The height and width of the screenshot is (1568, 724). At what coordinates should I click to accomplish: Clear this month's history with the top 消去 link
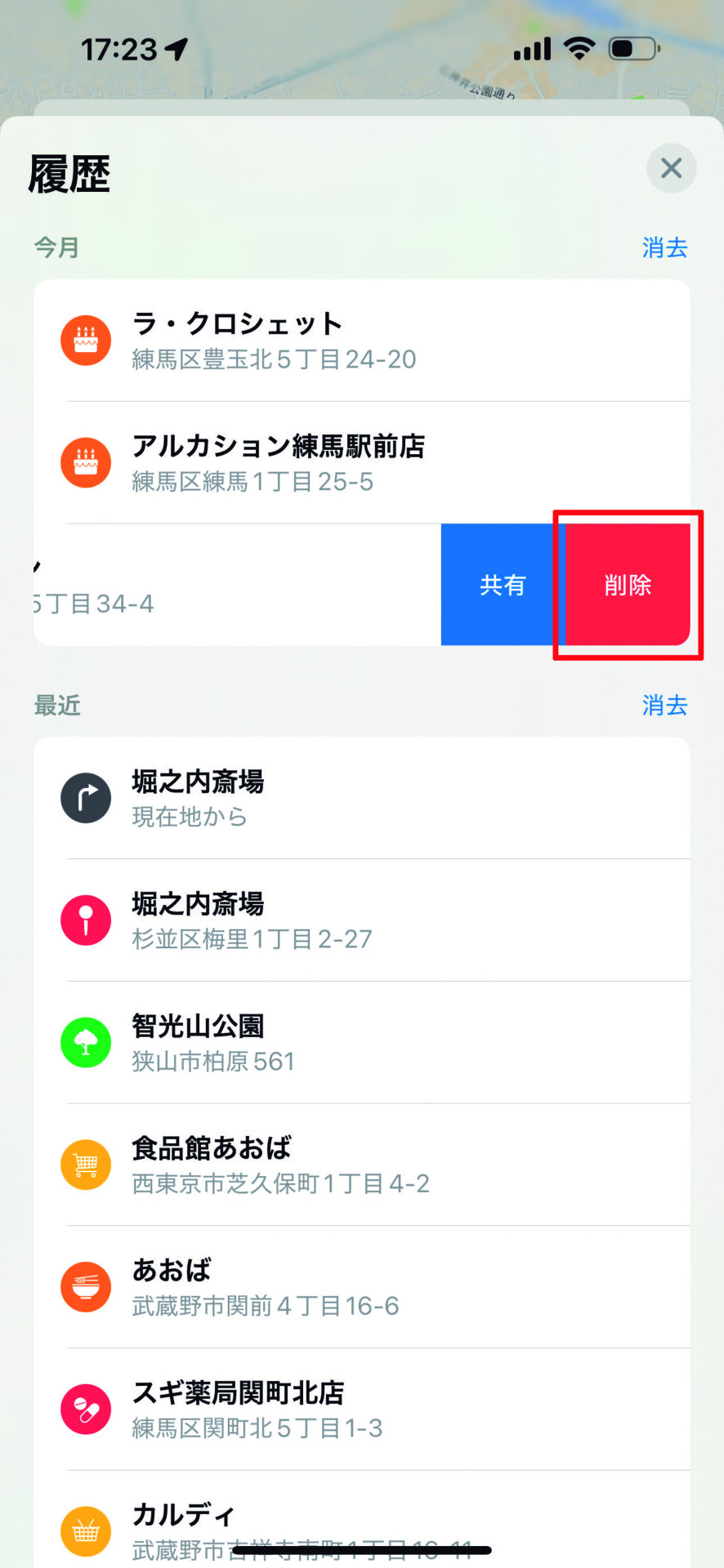[665, 247]
